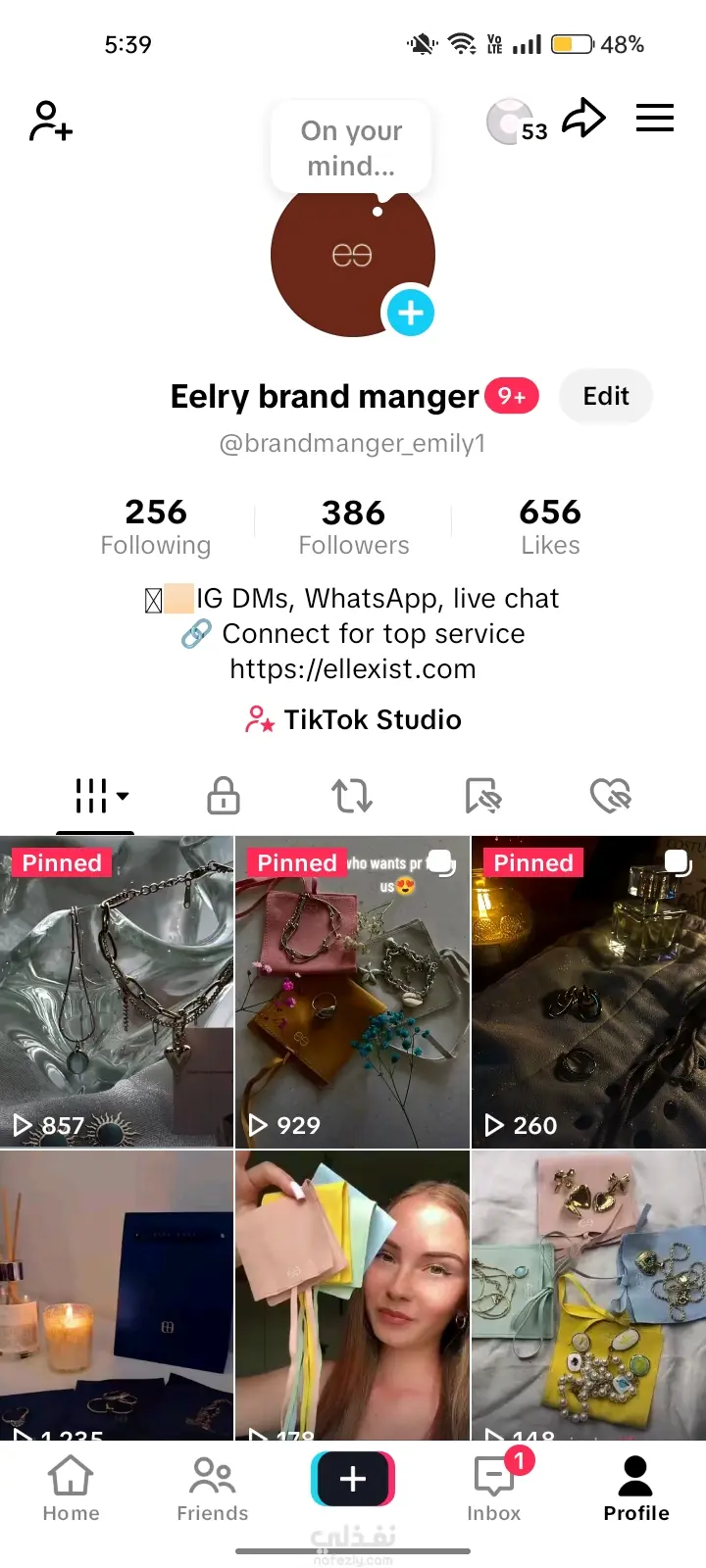Share this profile
Image resolution: width=706 pixels, height=1568 pixels.
(x=583, y=119)
